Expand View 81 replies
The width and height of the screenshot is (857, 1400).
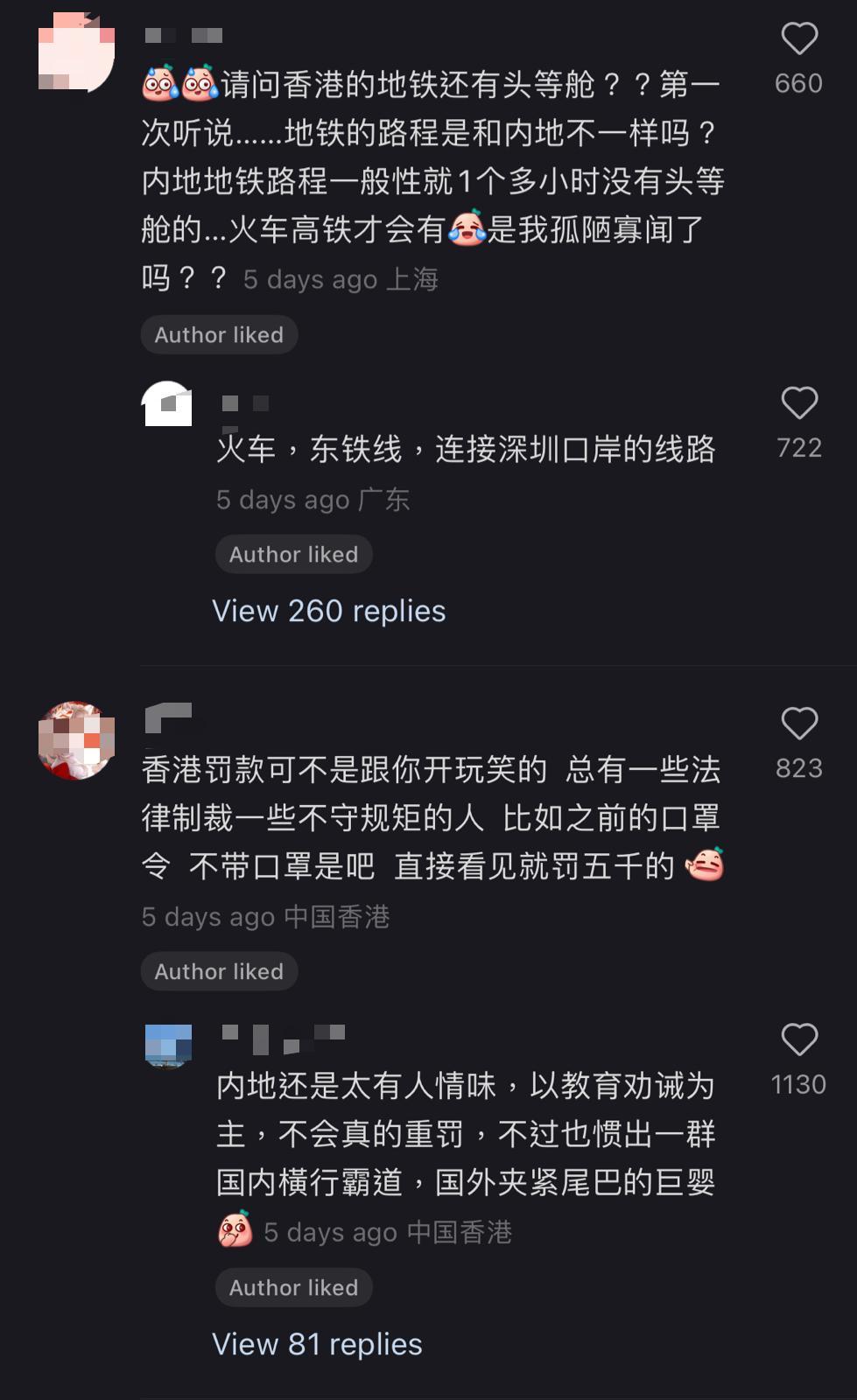[x=317, y=1344]
